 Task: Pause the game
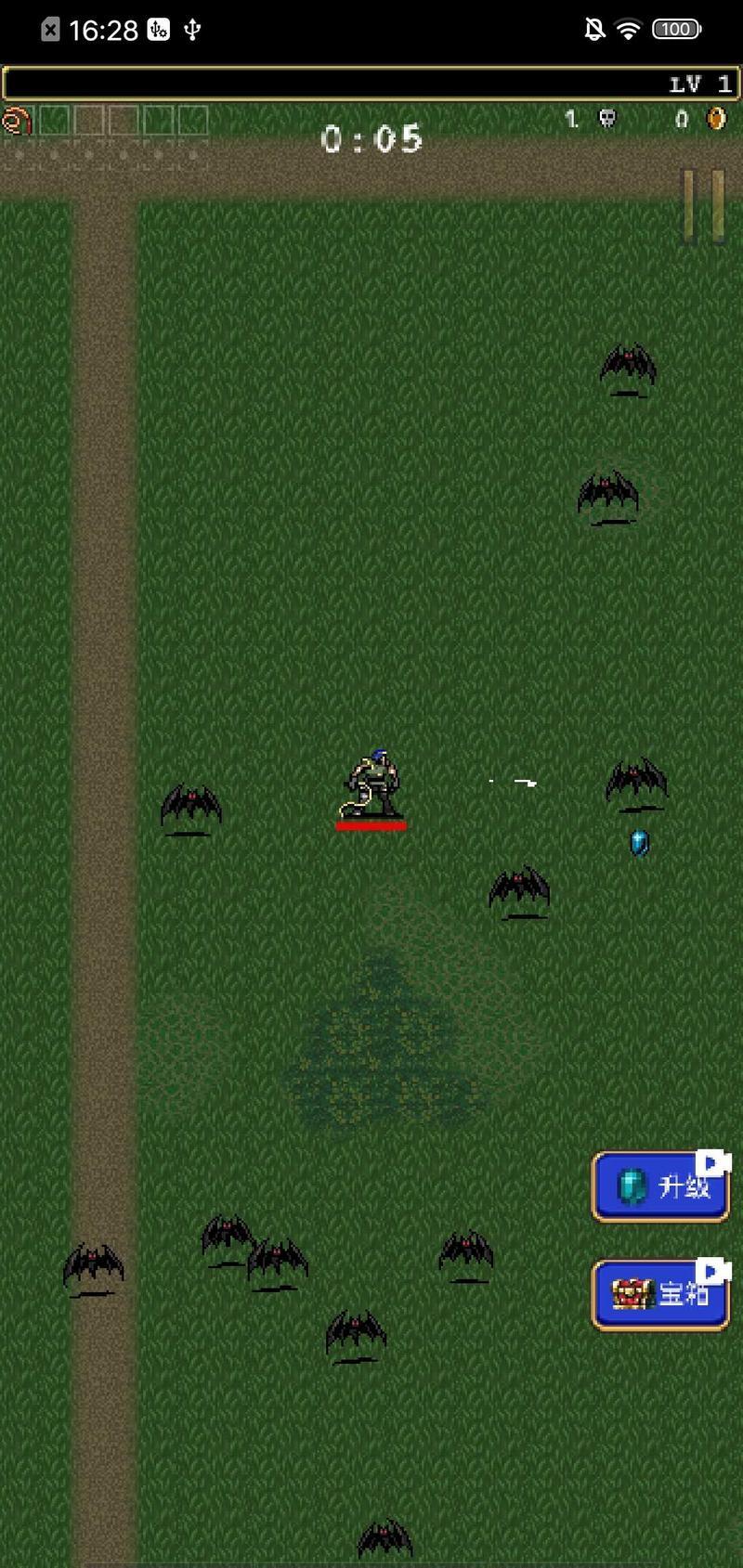(704, 206)
